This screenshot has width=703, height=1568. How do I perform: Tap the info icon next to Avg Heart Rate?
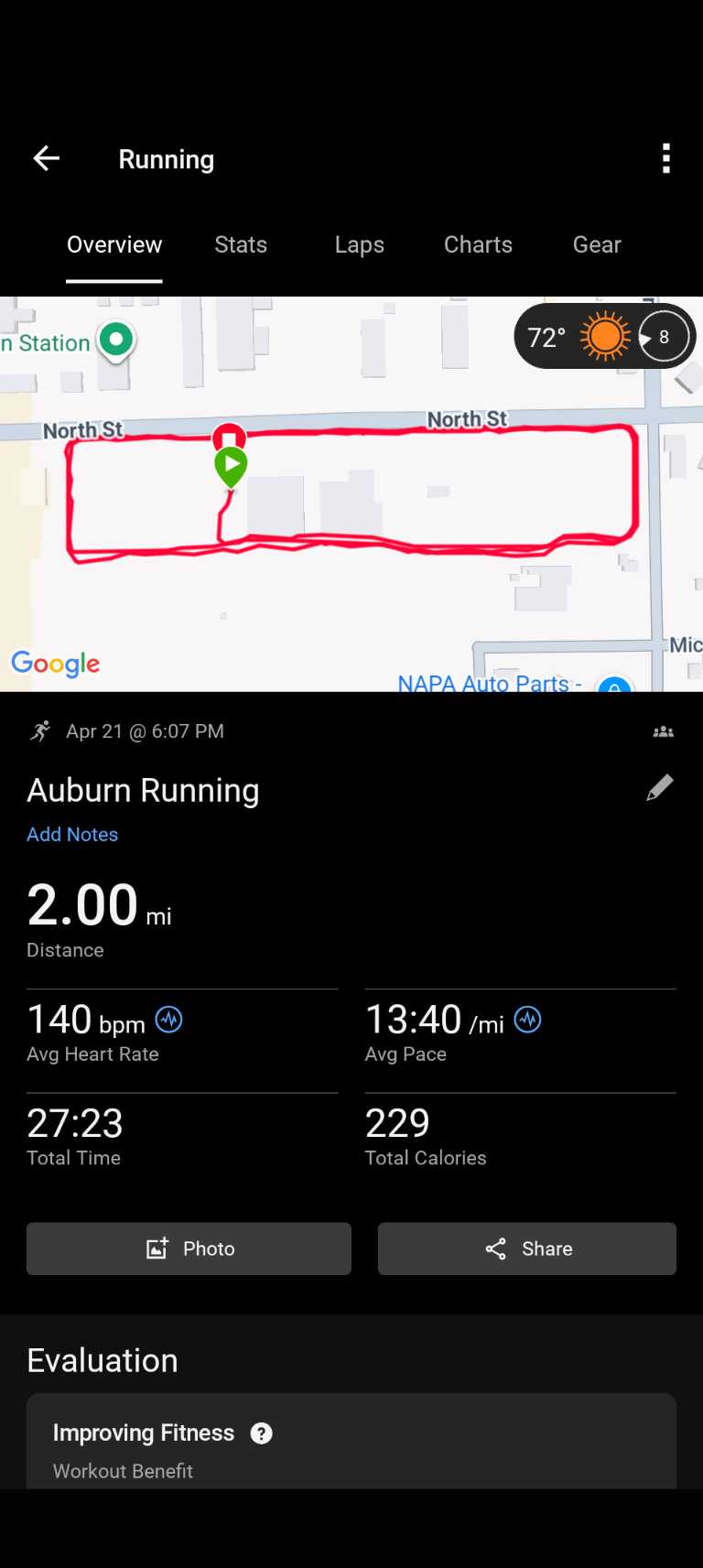tap(169, 1019)
